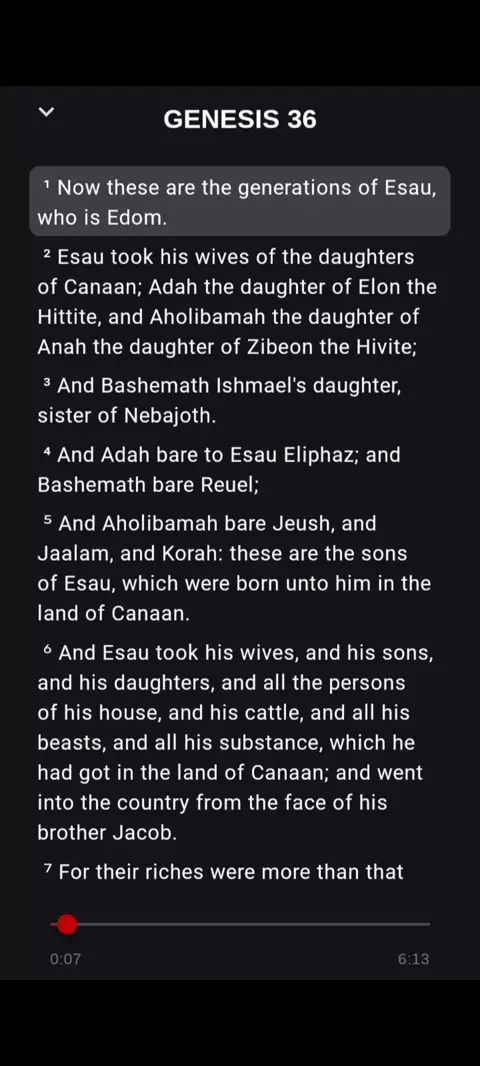Select verse 6 about leaving Canaan
480x1066 pixels.
239,742
